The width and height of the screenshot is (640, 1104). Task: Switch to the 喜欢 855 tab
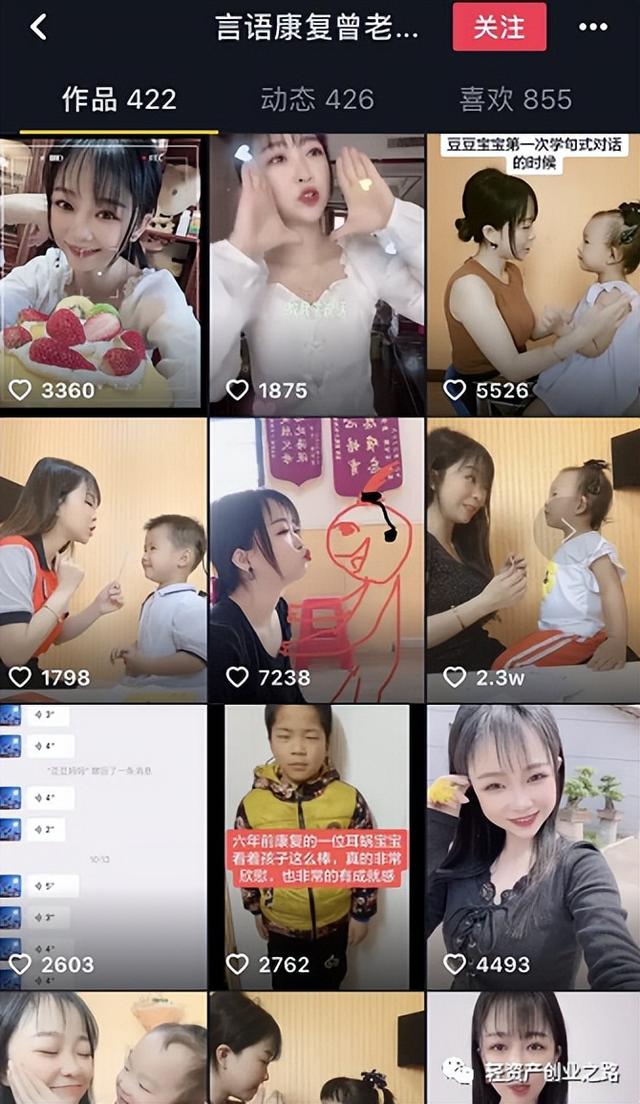515,99
